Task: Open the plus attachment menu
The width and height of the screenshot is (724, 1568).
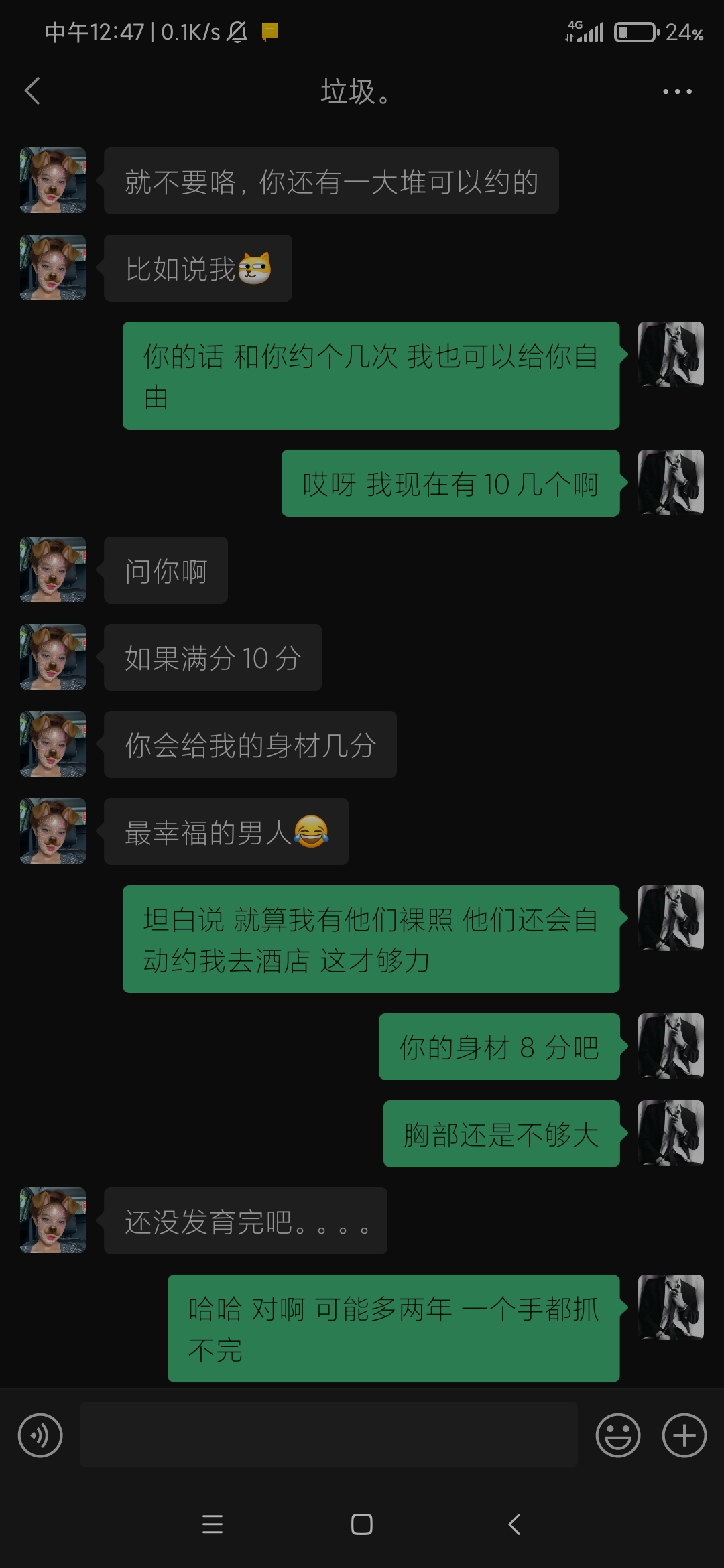Action: pos(684,1435)
